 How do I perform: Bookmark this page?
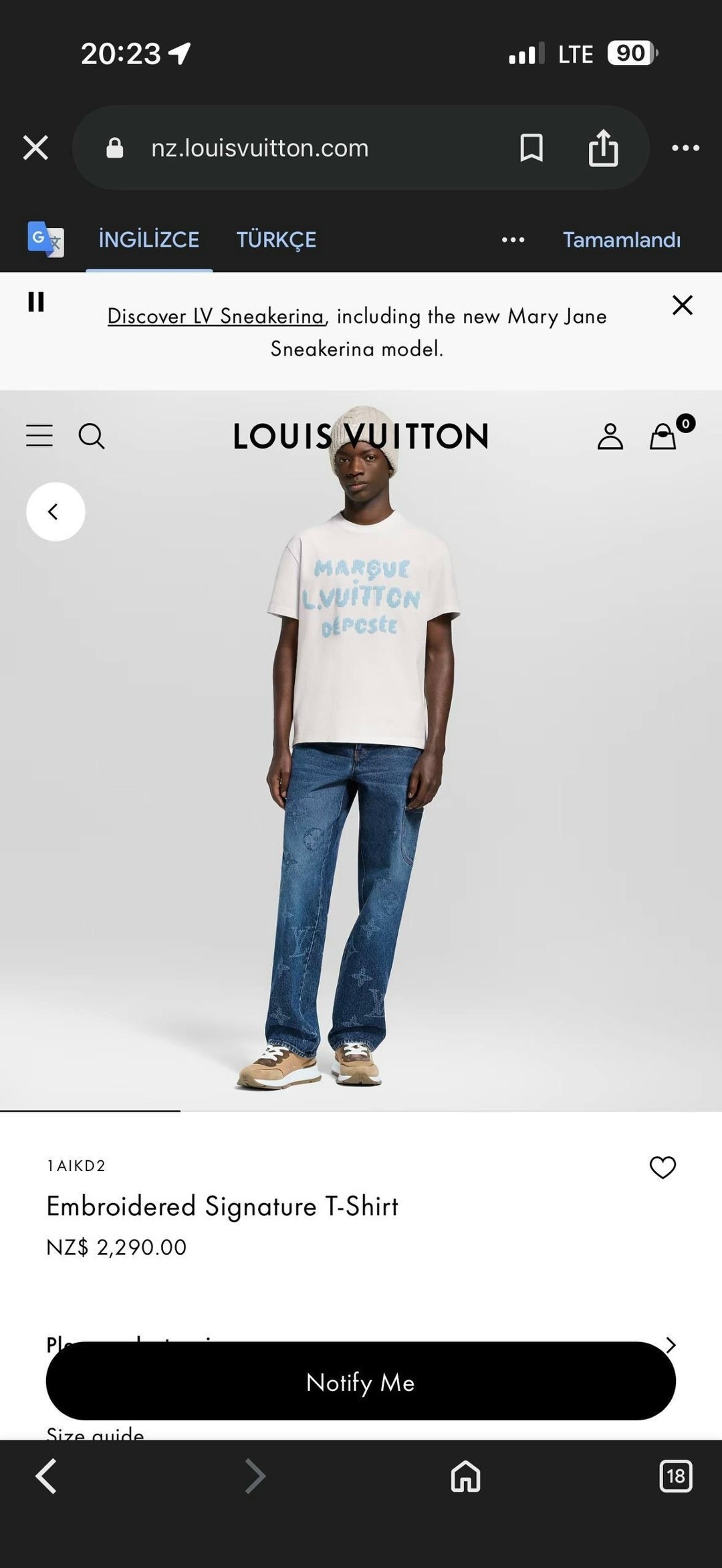point(531,148)
